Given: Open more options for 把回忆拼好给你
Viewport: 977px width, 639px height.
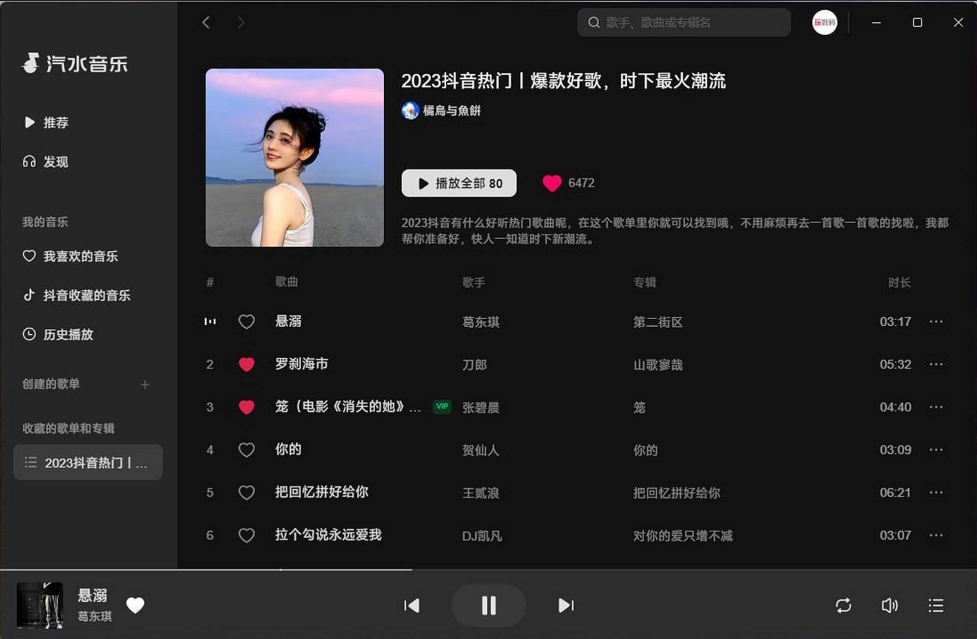Looking at the screenshot, I should 936,492.
